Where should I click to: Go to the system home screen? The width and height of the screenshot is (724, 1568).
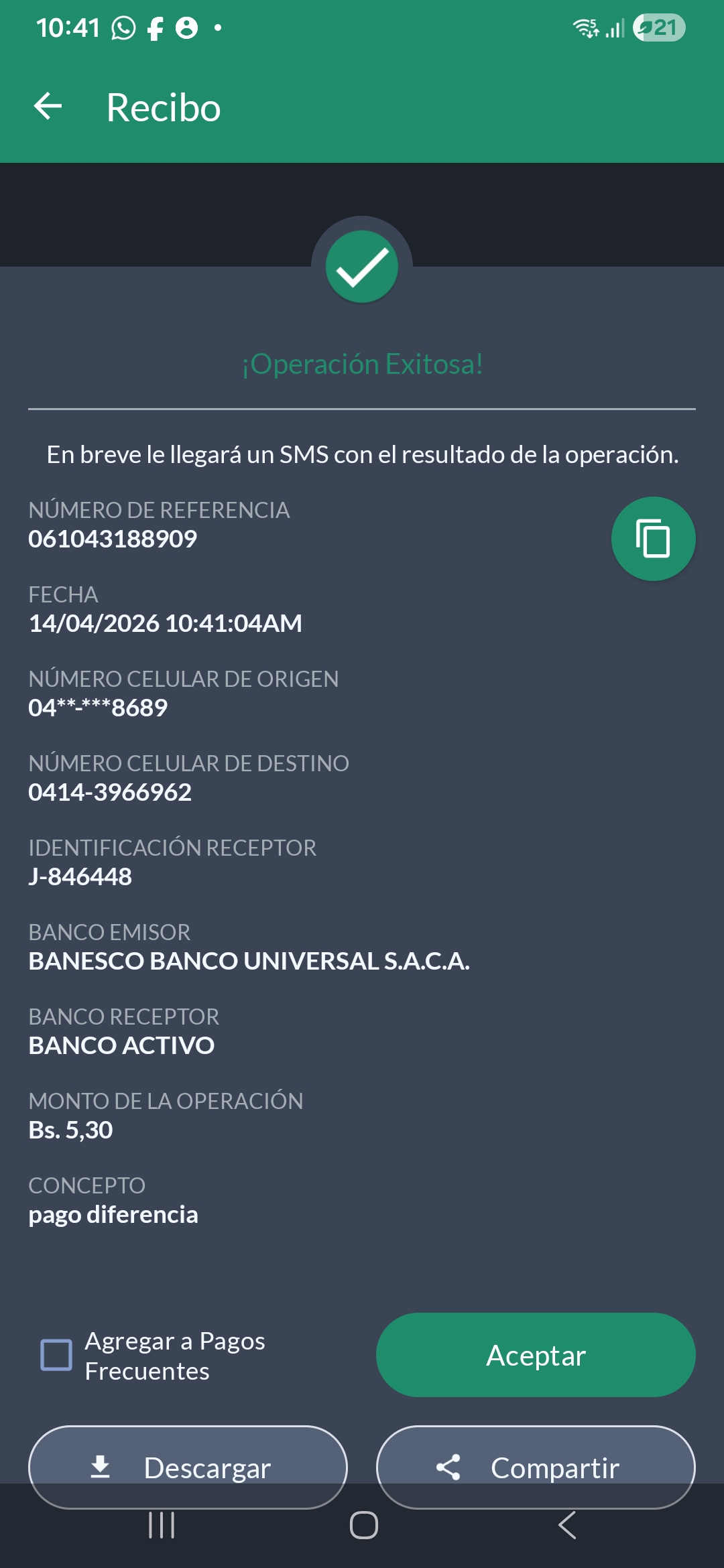[x=363, y=1526]
